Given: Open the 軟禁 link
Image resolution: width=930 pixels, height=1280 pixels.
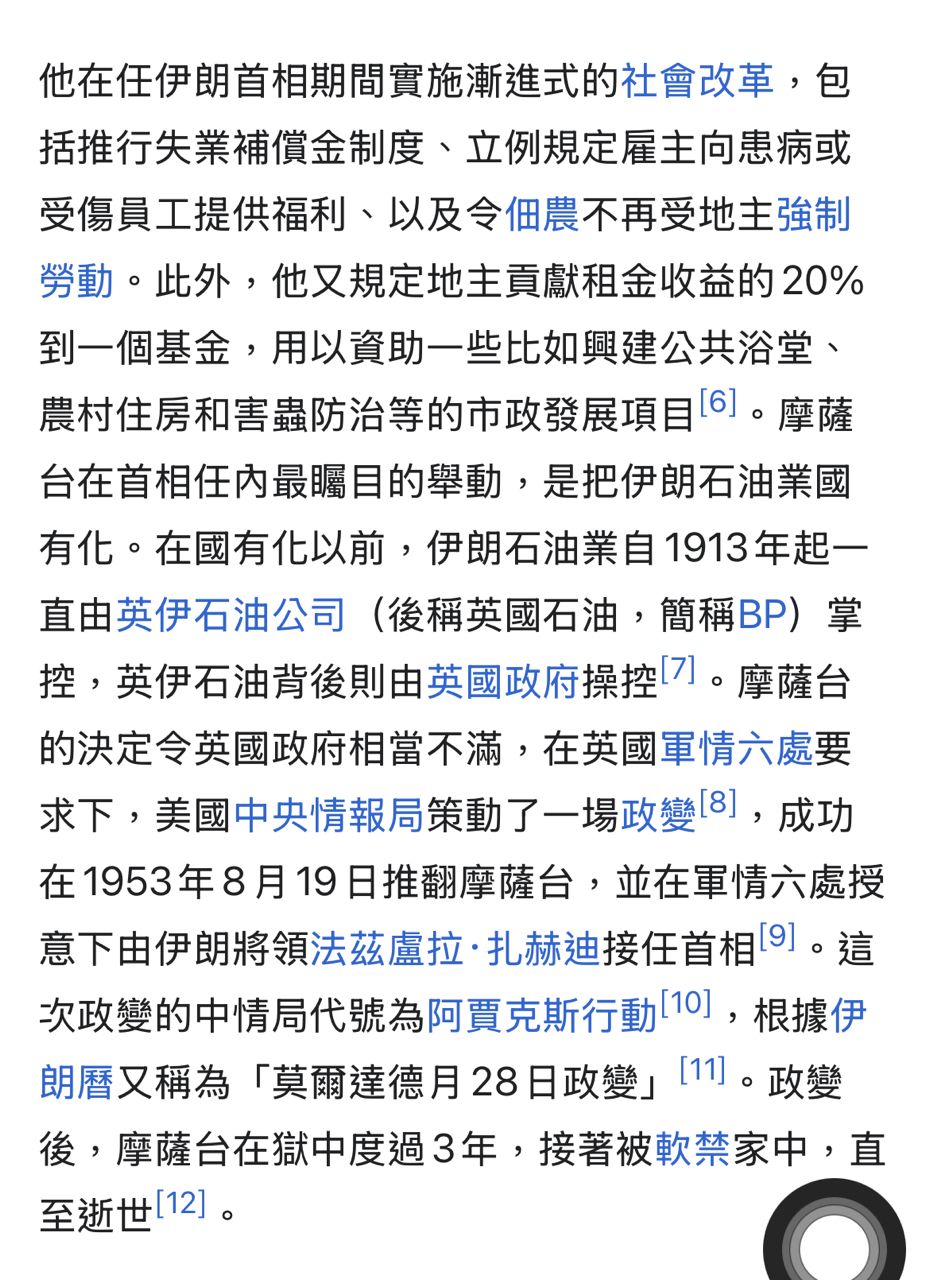Looking at the screenshot, I should coord(692,1150).
